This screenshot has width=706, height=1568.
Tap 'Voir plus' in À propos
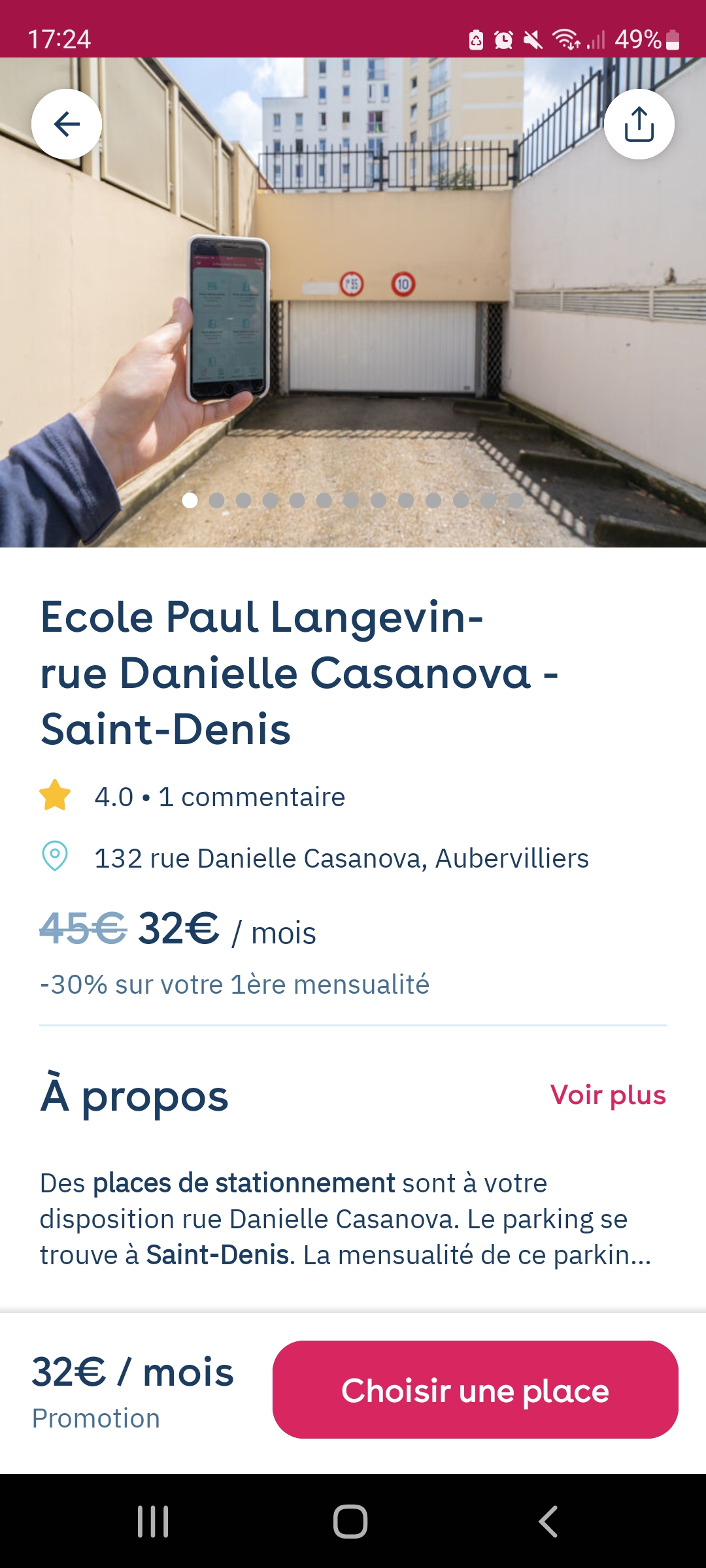607,1095
